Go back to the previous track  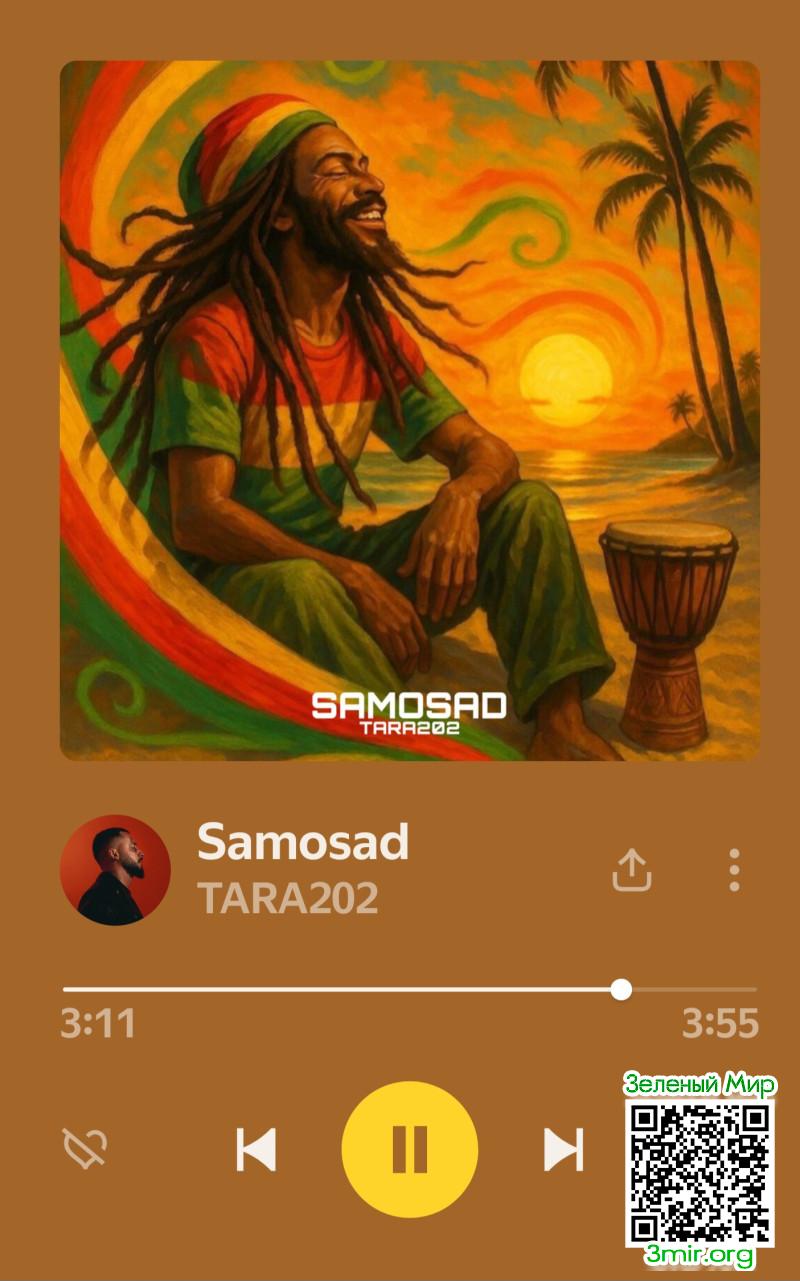256,1149
